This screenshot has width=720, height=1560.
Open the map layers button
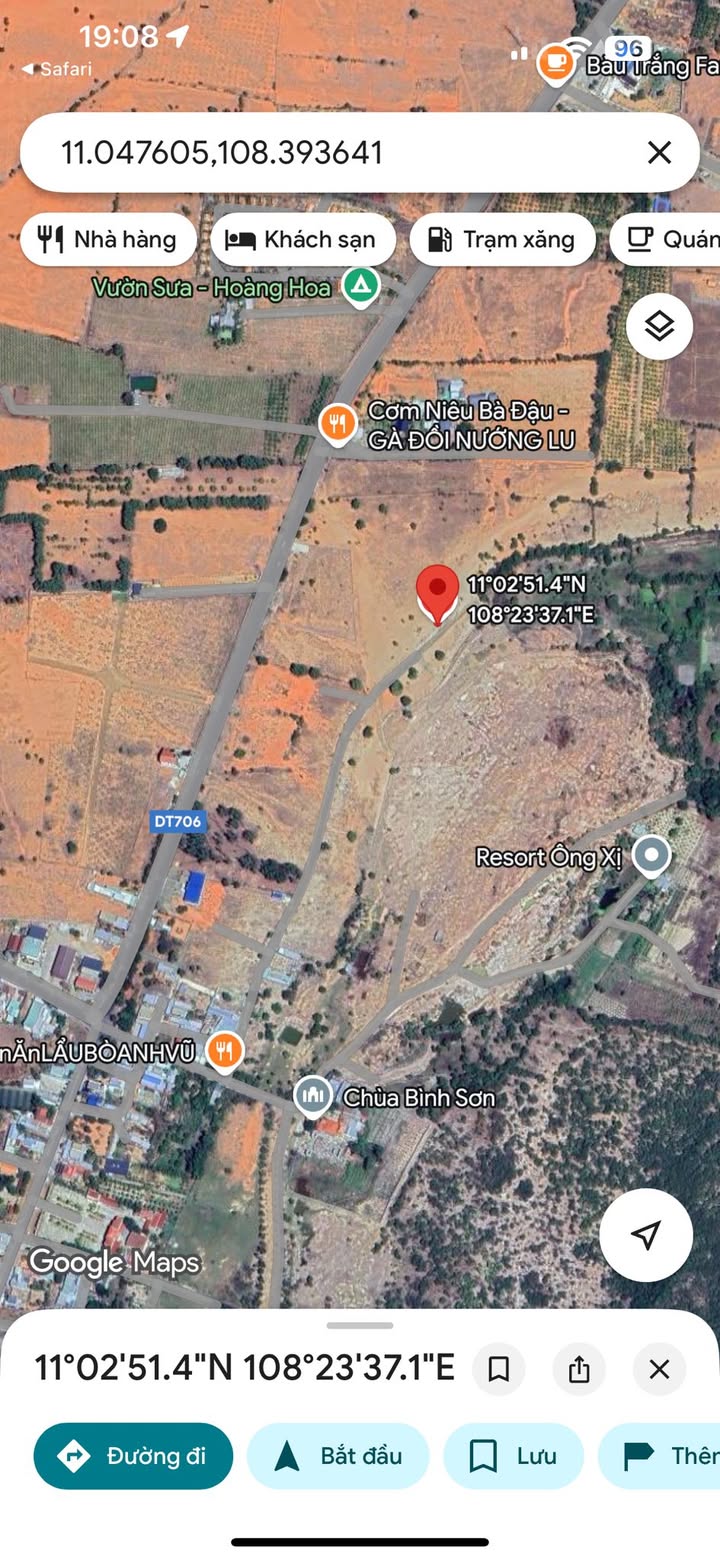pos(659,326)
